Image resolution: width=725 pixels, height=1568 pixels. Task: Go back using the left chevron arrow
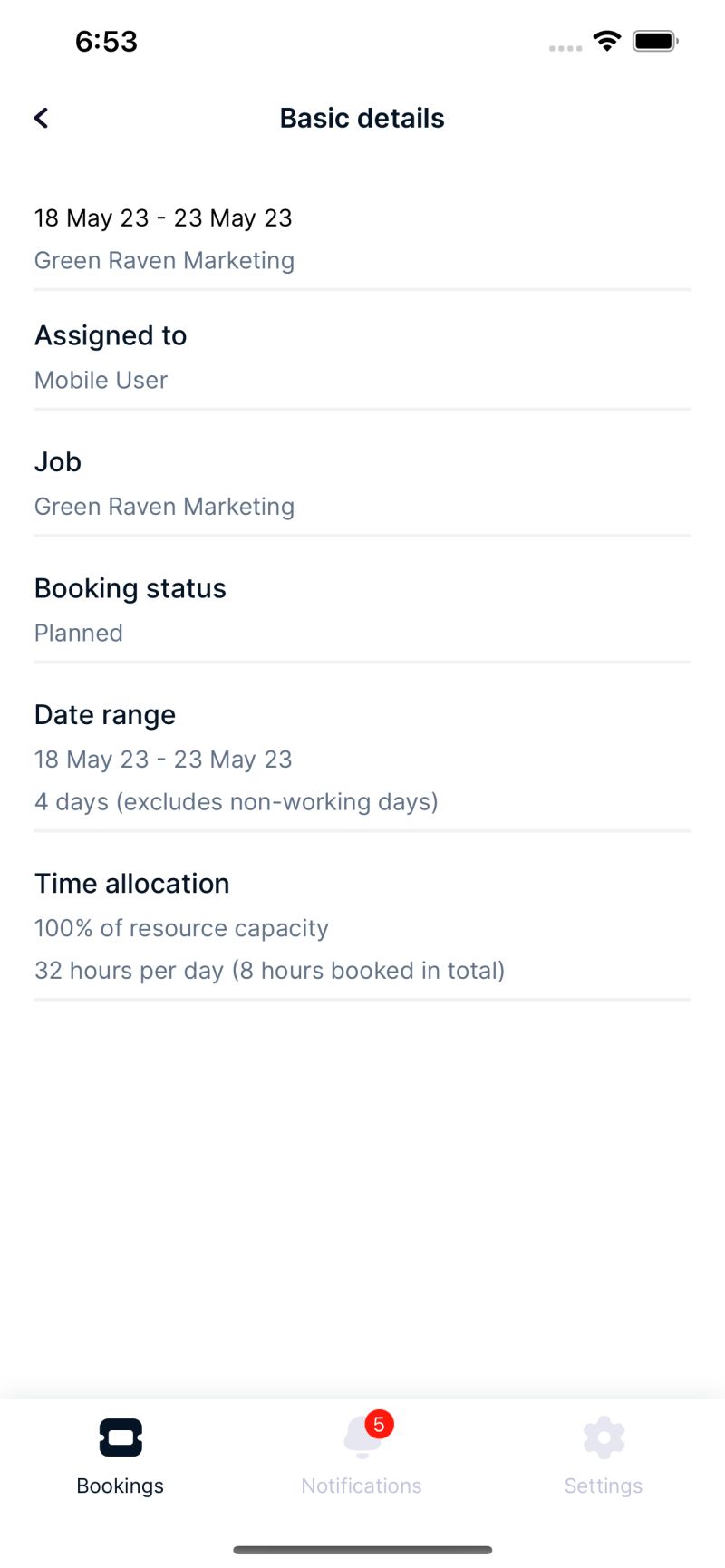(x=40, y=117)
